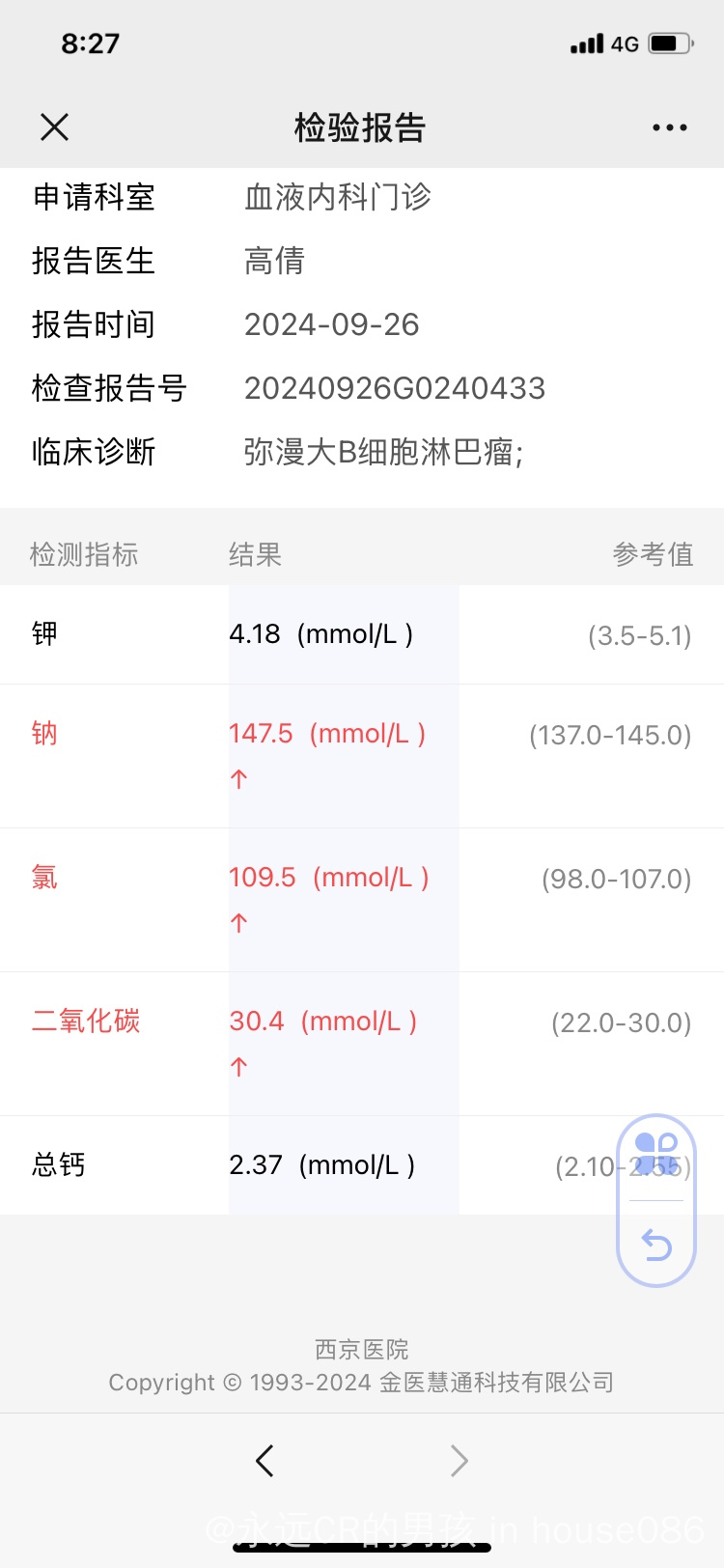This screenshot has height=1568, width=724.
Task: Open the three-dot overflow menu
Action: (669, 127)
